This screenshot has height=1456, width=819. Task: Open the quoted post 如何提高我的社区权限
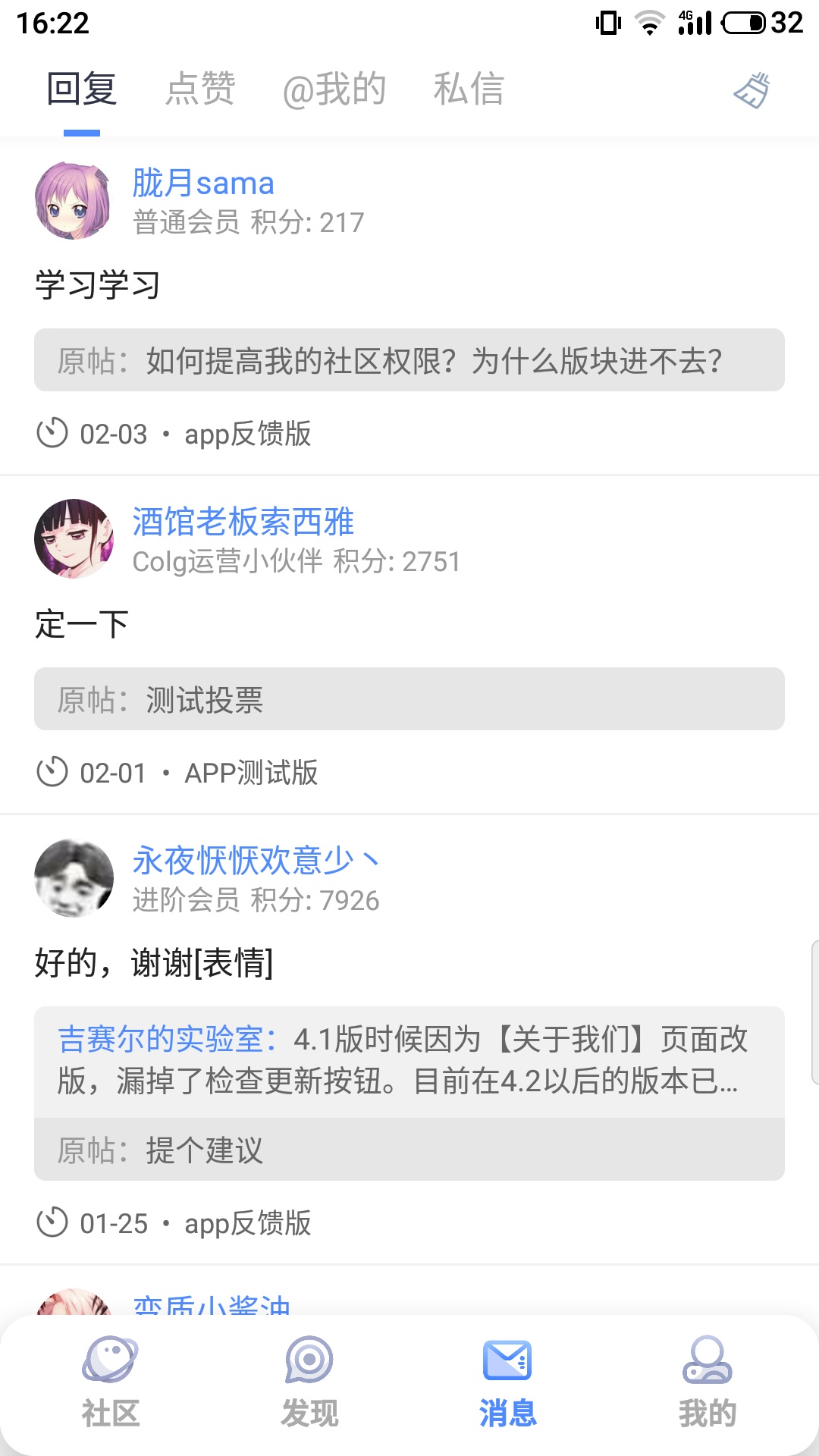click(409, 362)
